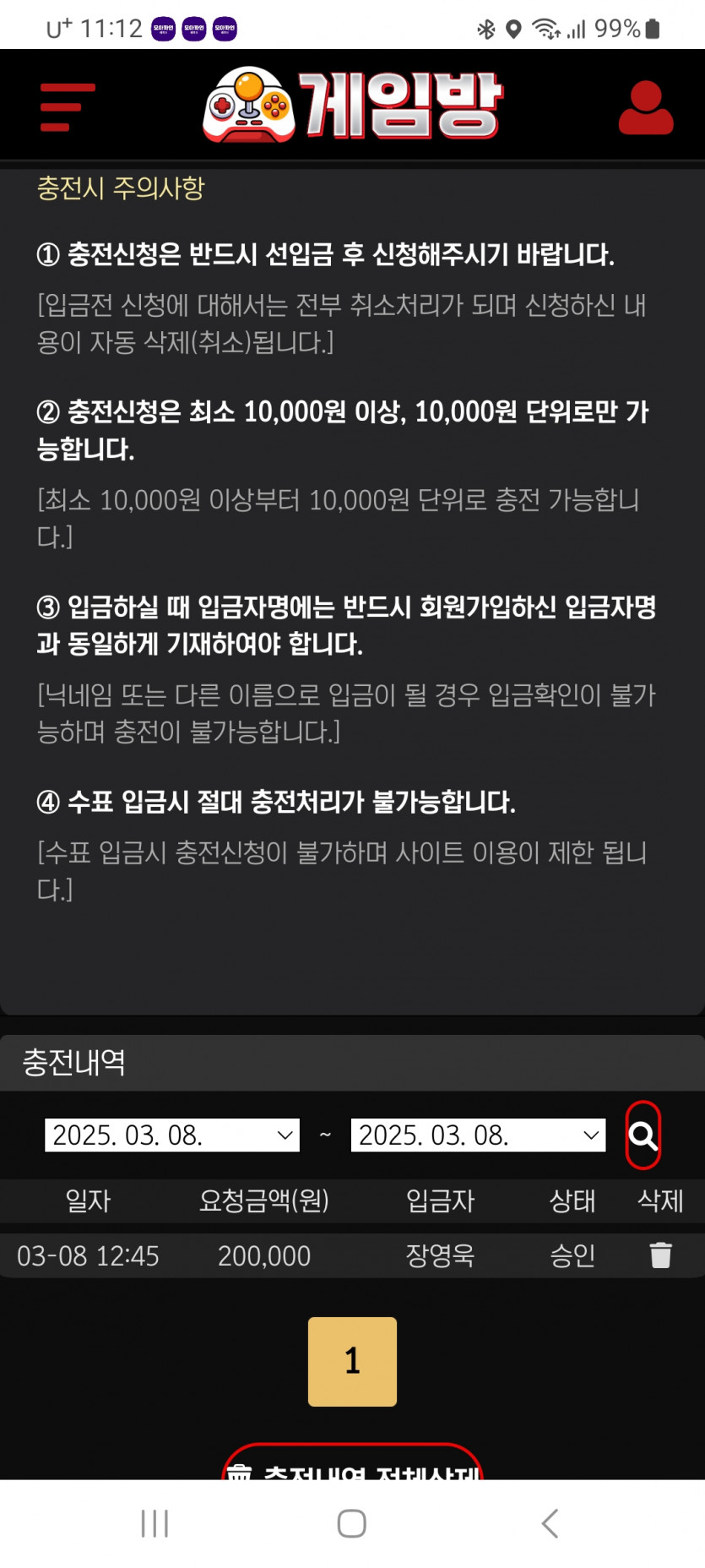Delete the 200,000 charge record
Image resolution: width=705 pixels, height=1568 pixels.
pyautogui.click(x=660, y=1255)
